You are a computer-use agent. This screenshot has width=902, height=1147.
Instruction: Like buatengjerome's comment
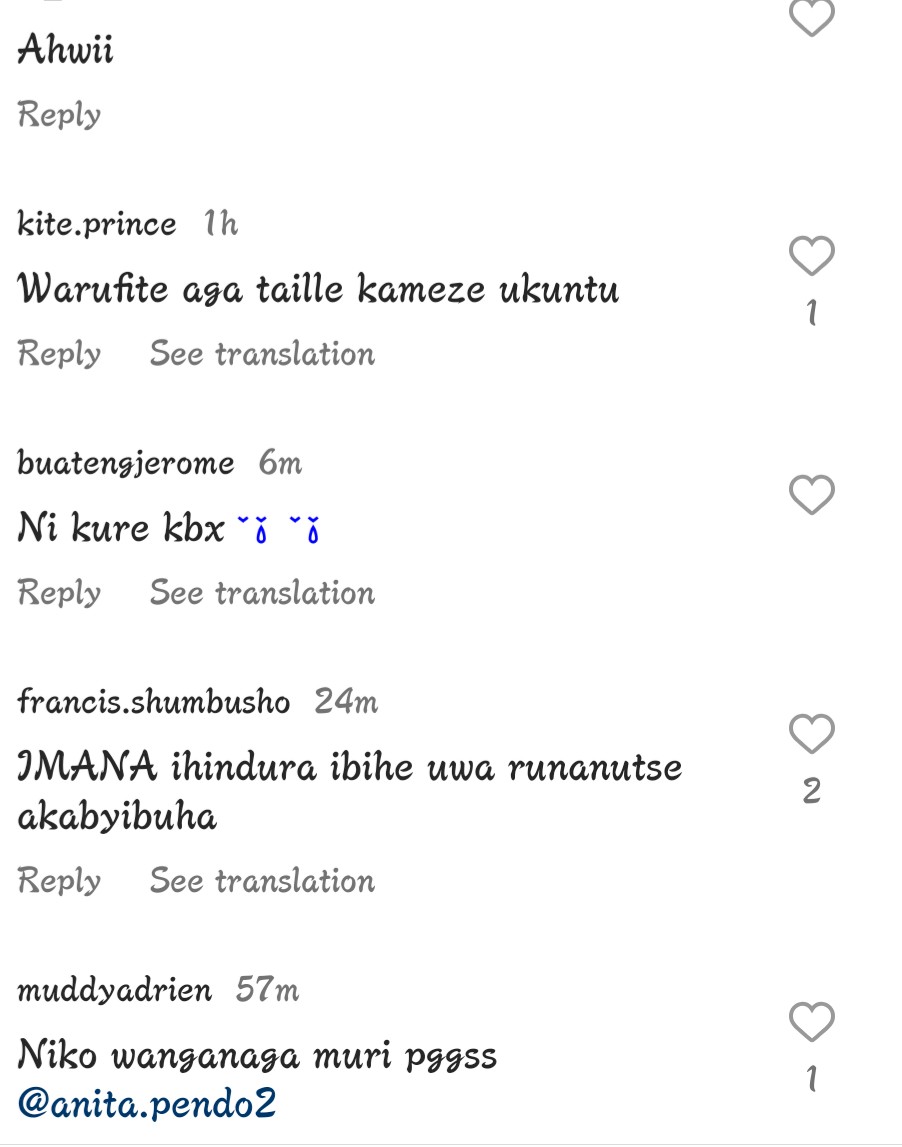811,495
